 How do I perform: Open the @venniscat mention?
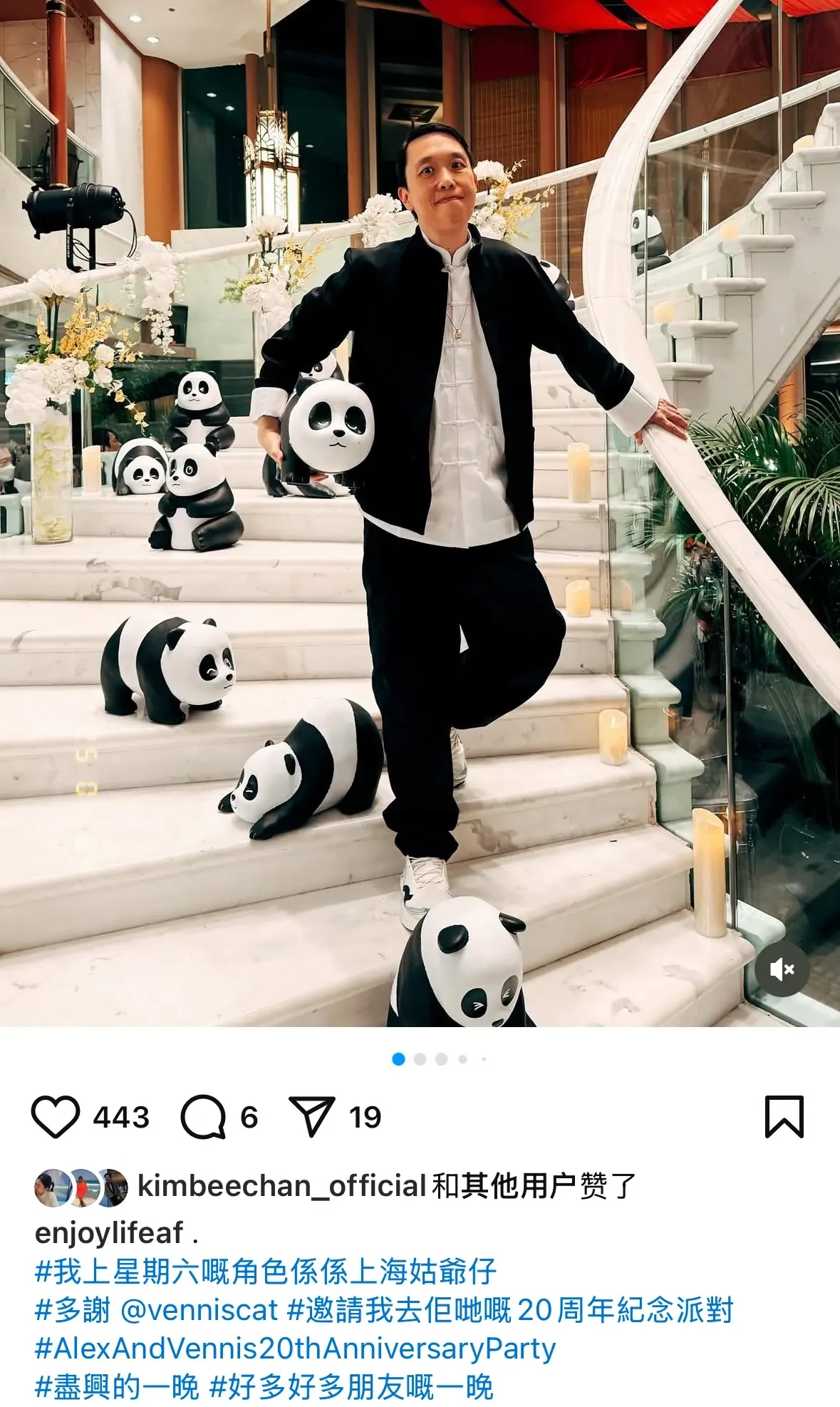pos(199,1310)
